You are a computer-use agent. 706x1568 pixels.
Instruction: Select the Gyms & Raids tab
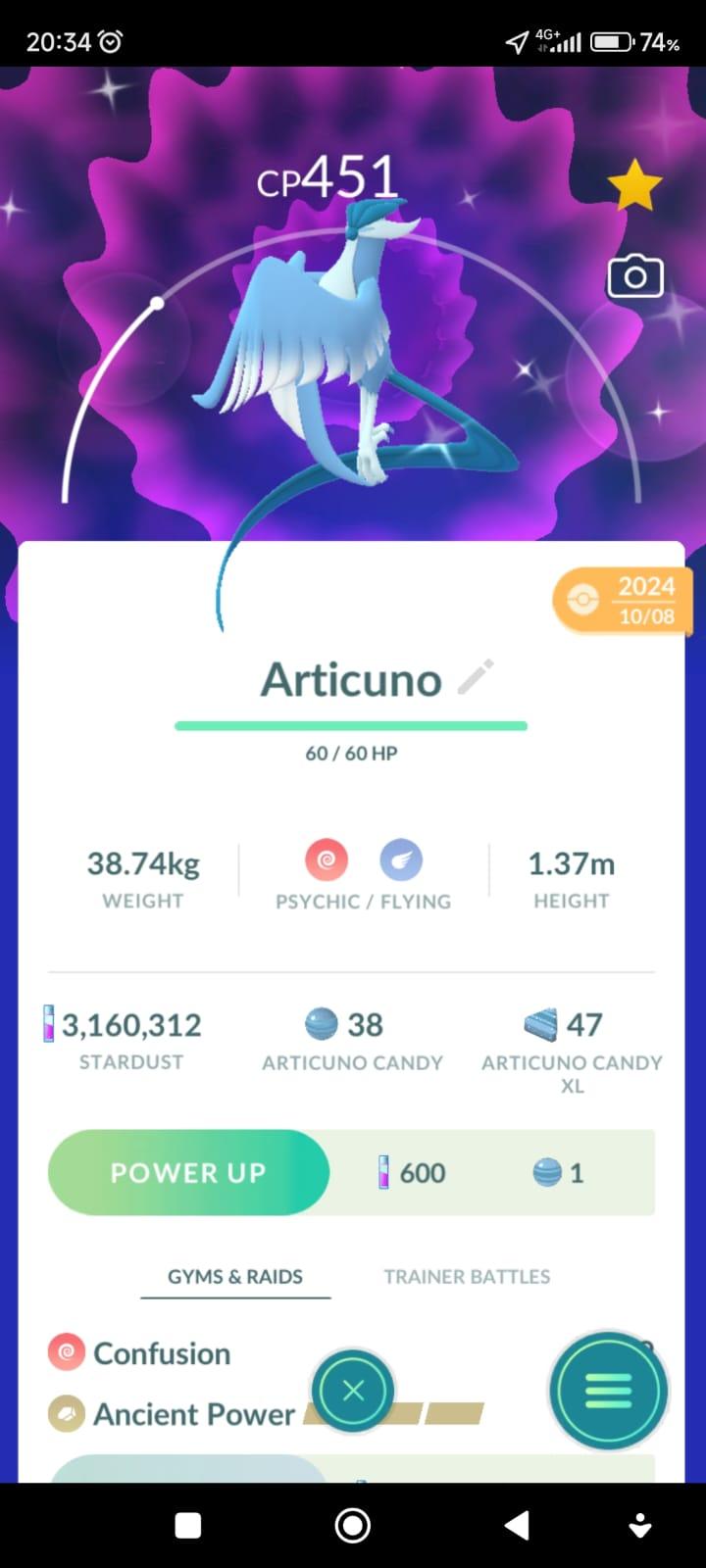pos(235,1277)
